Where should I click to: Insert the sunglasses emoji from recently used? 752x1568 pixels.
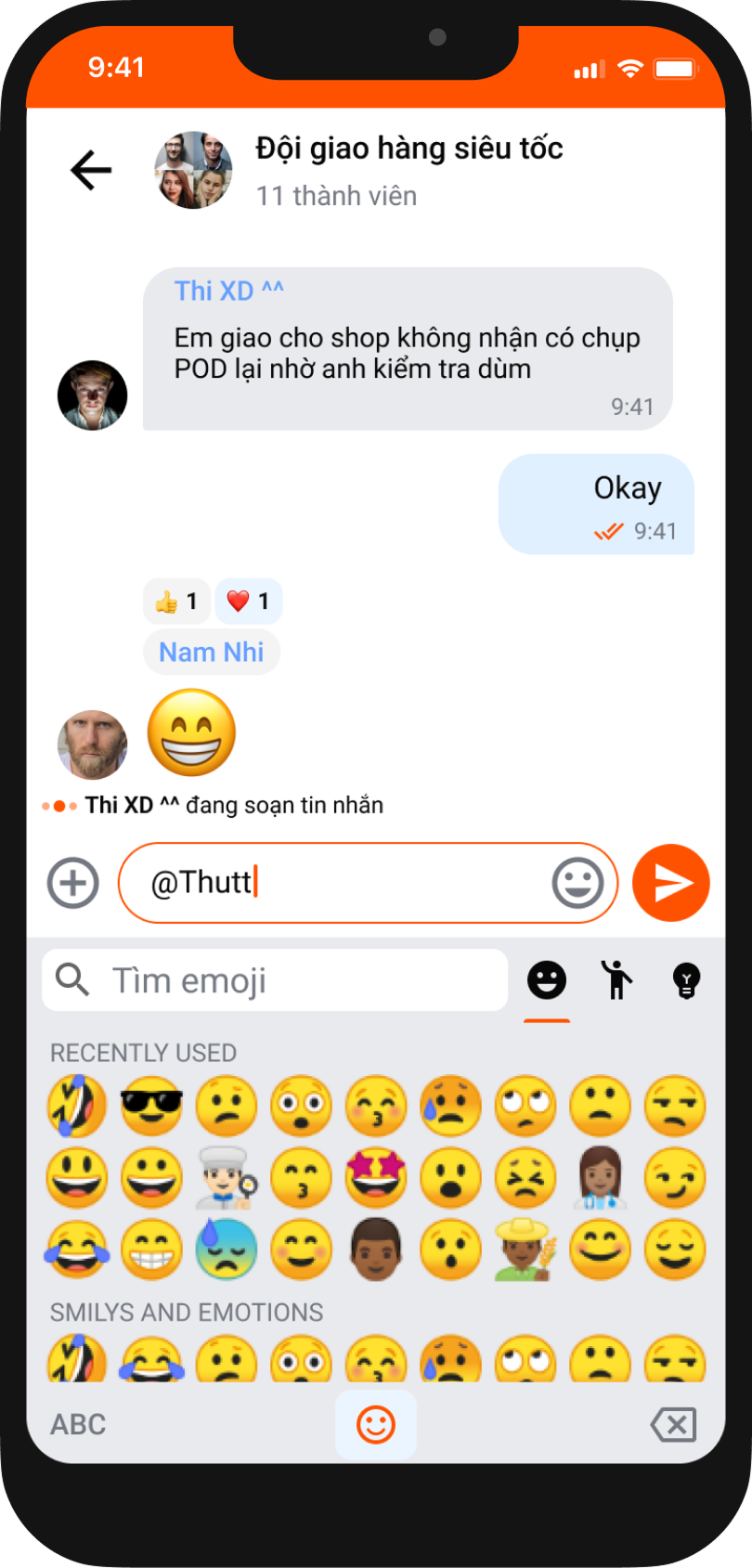(151, 1106)
